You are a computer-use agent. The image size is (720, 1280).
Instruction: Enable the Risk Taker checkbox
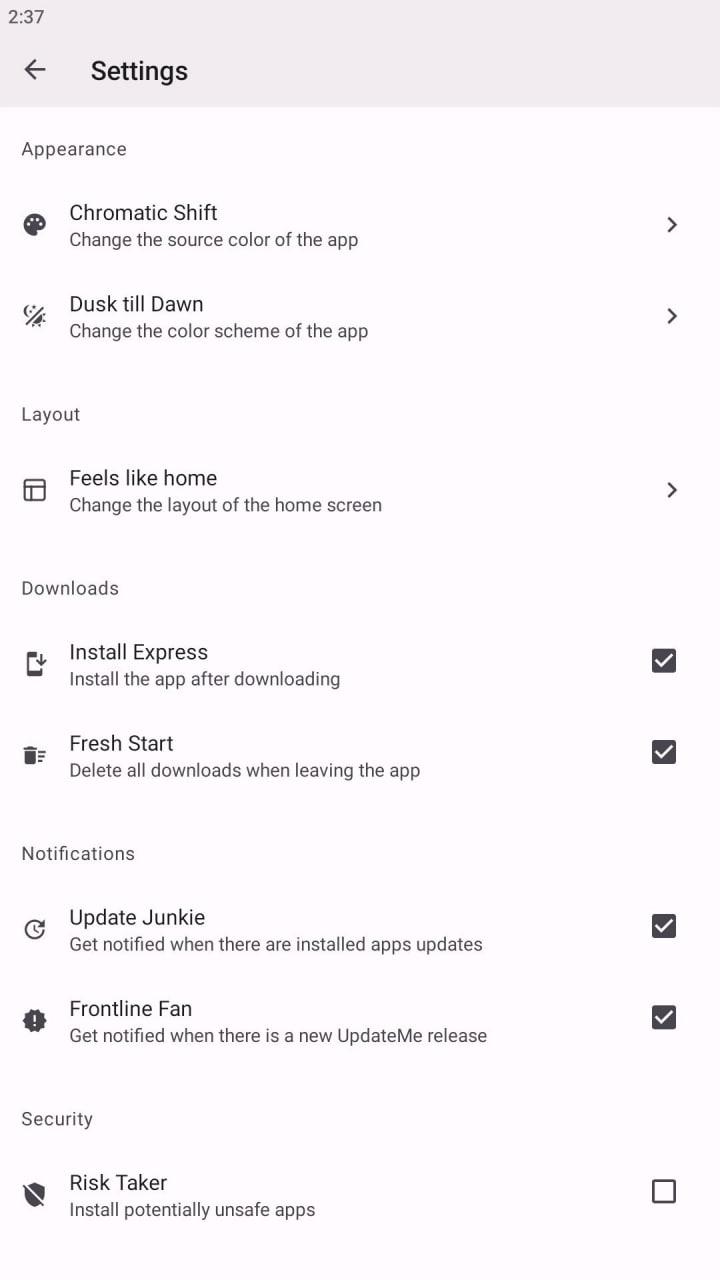[x=663, y=1191]
